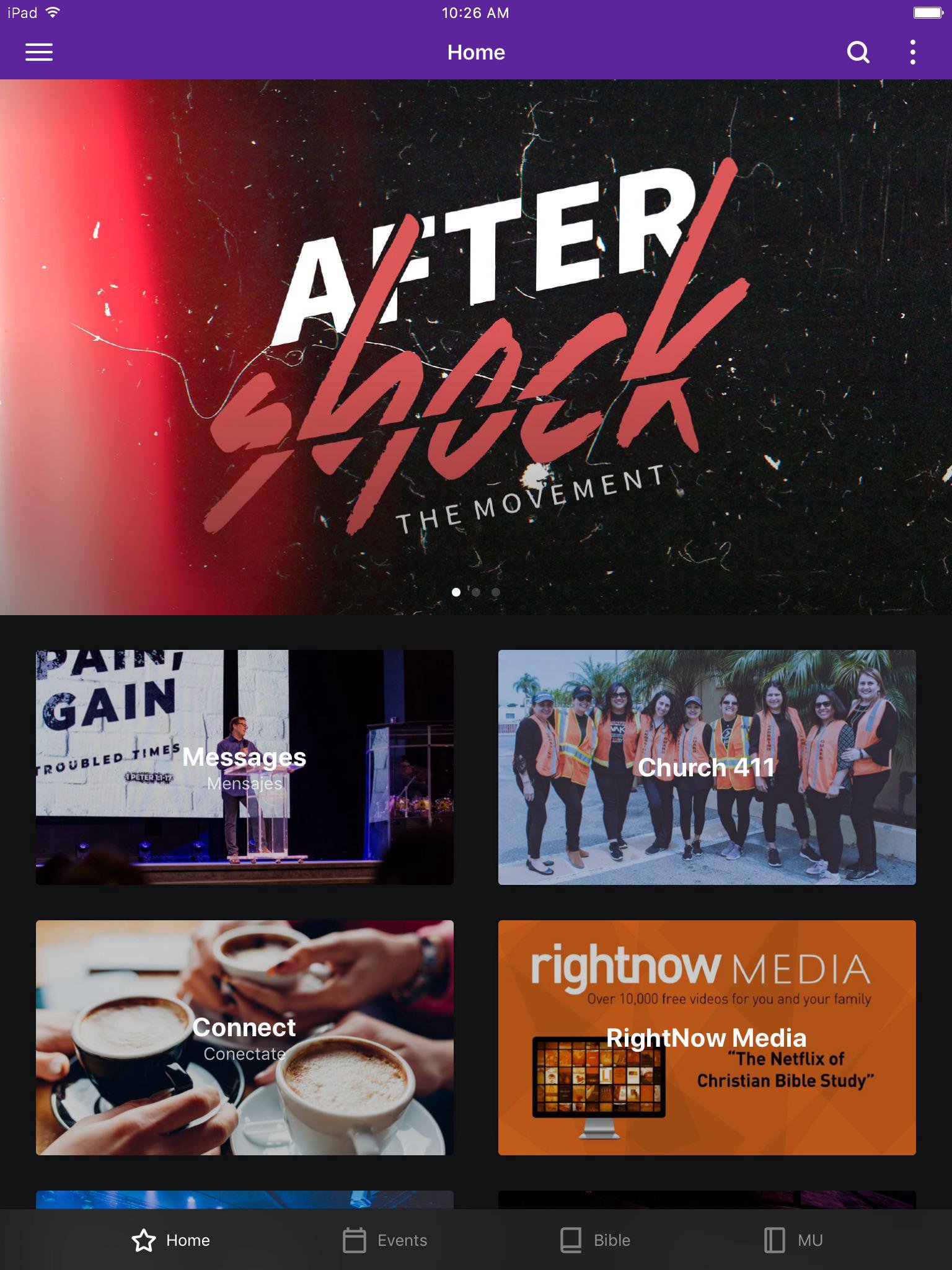Open the three-dot overflow menu
The width and height of the screenshot is (952, 1270).
[912, 52]
